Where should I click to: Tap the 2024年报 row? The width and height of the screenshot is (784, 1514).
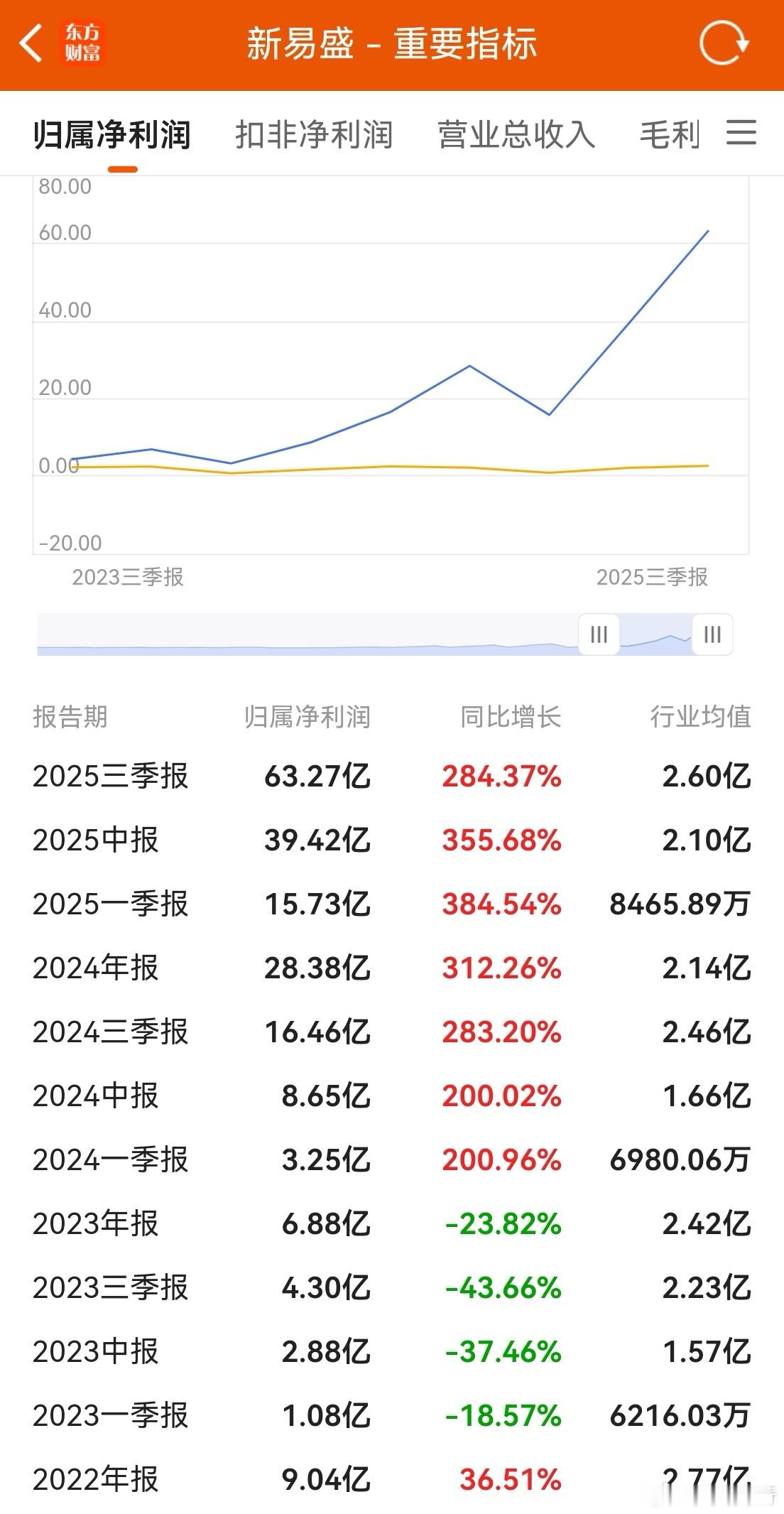pos(391,968)
